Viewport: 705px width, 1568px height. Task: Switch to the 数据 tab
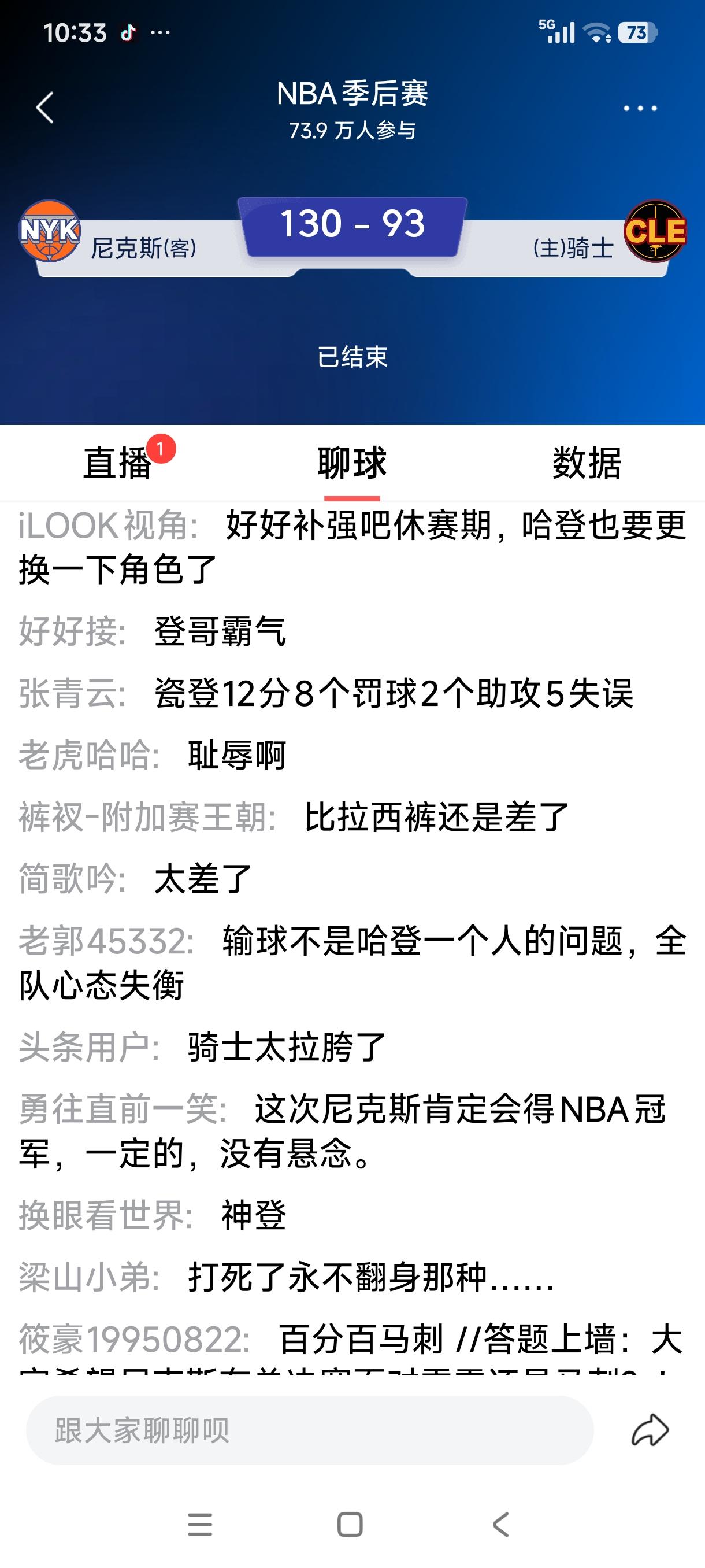pyautogui.click(x=587, y=463)
